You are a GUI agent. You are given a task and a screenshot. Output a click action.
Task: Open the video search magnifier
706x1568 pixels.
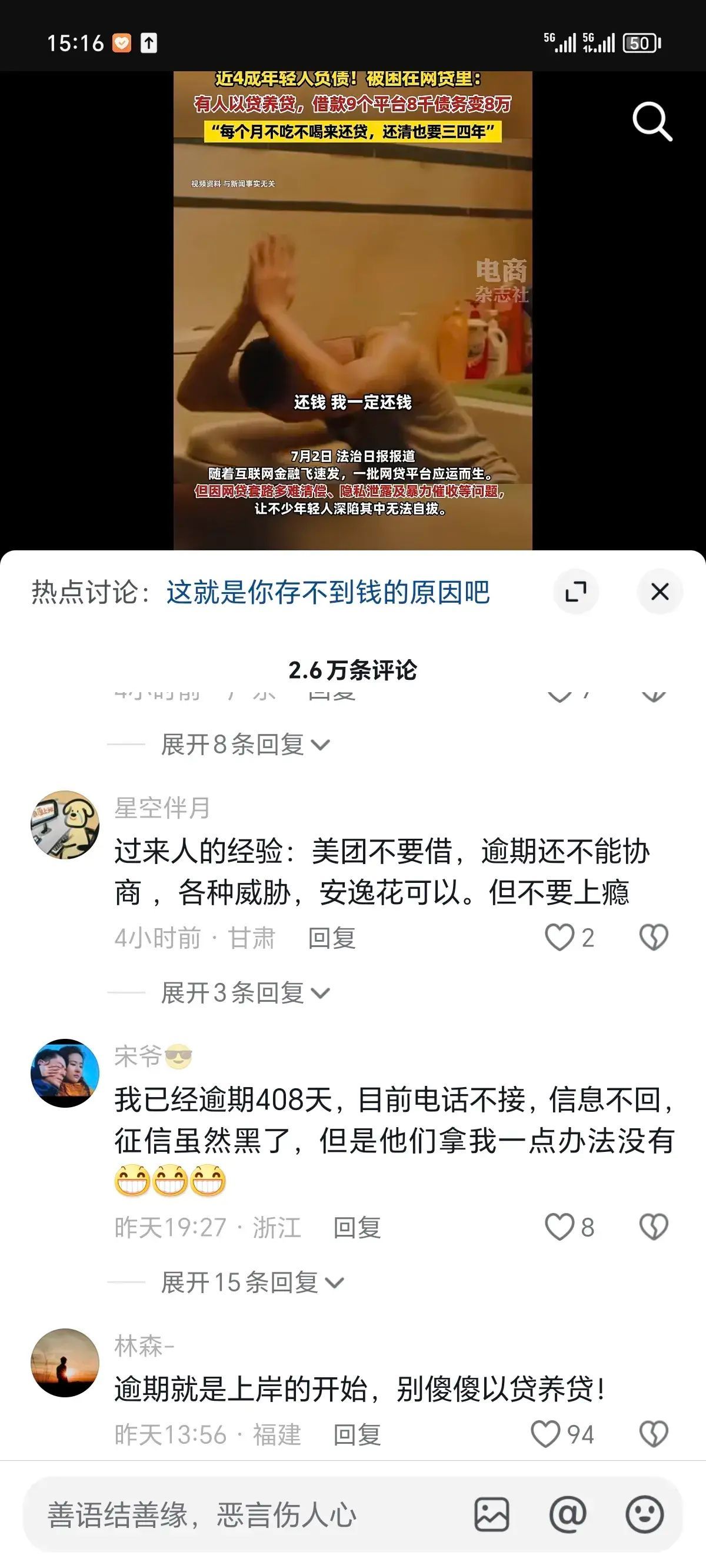coord(653,121)
